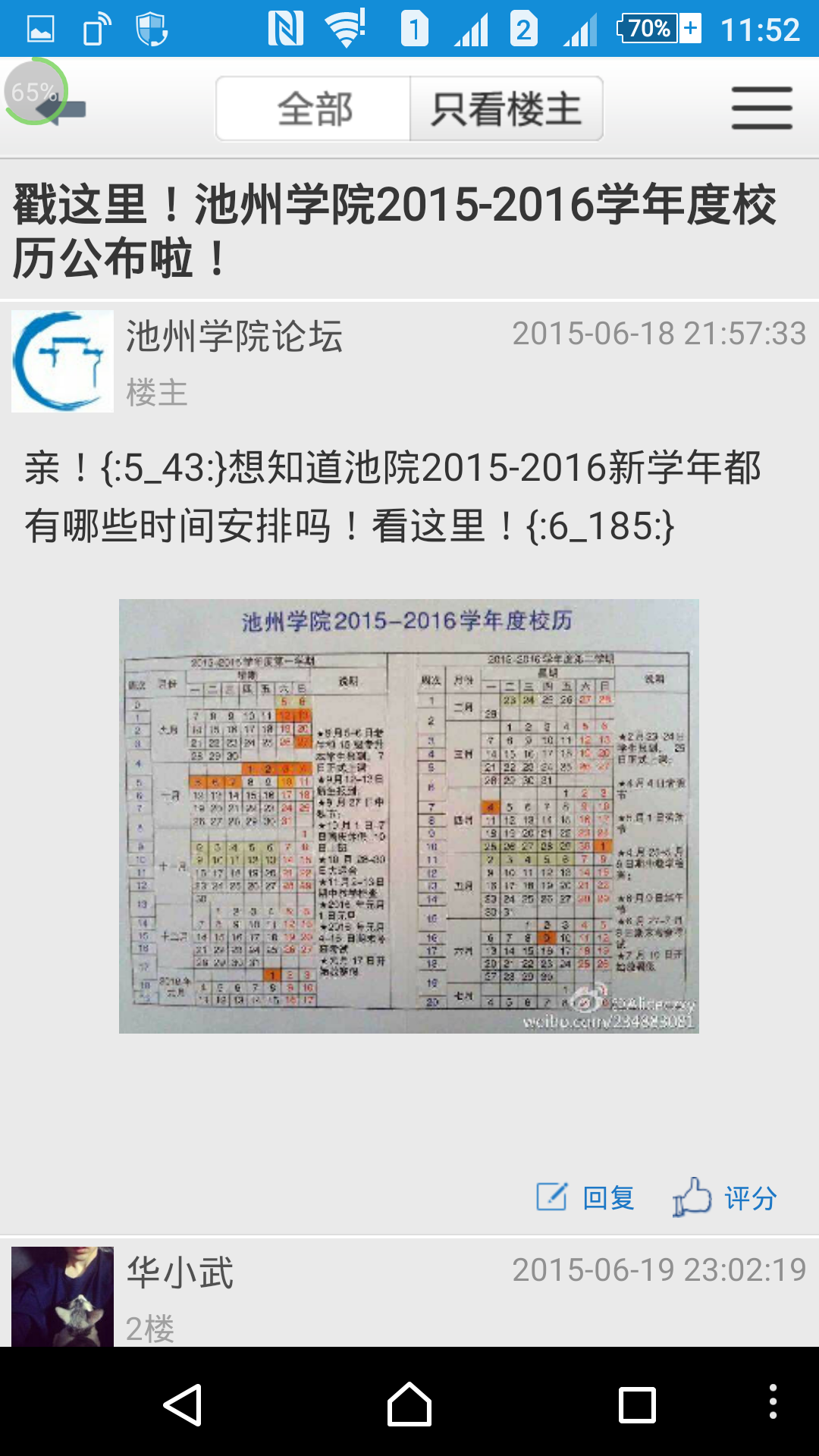Open the hamburger menu
The height and width of the screenshot is (1456, 819).
[x=761, y=108]
